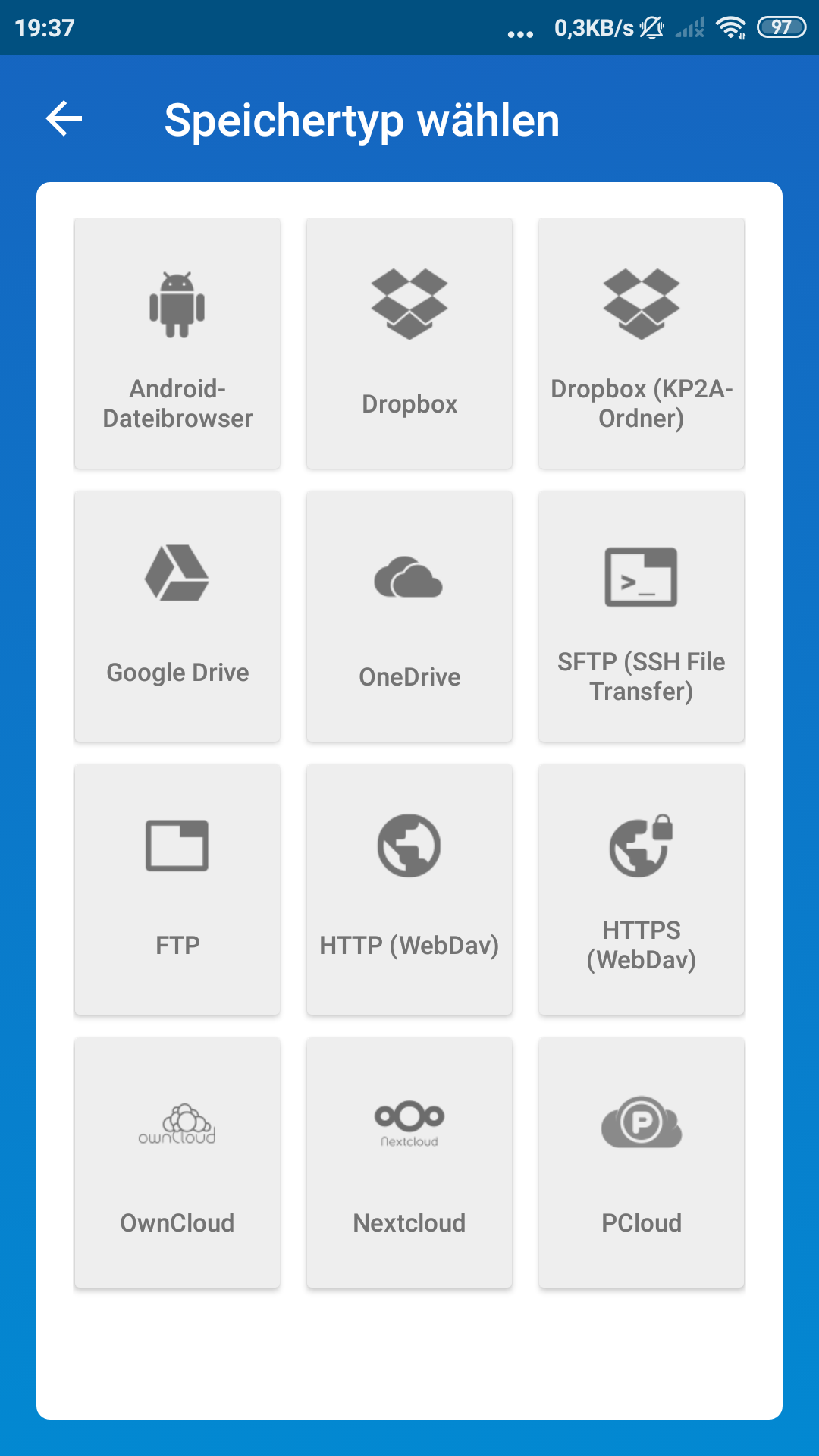Select the FTP storage tile

(177, 889)
